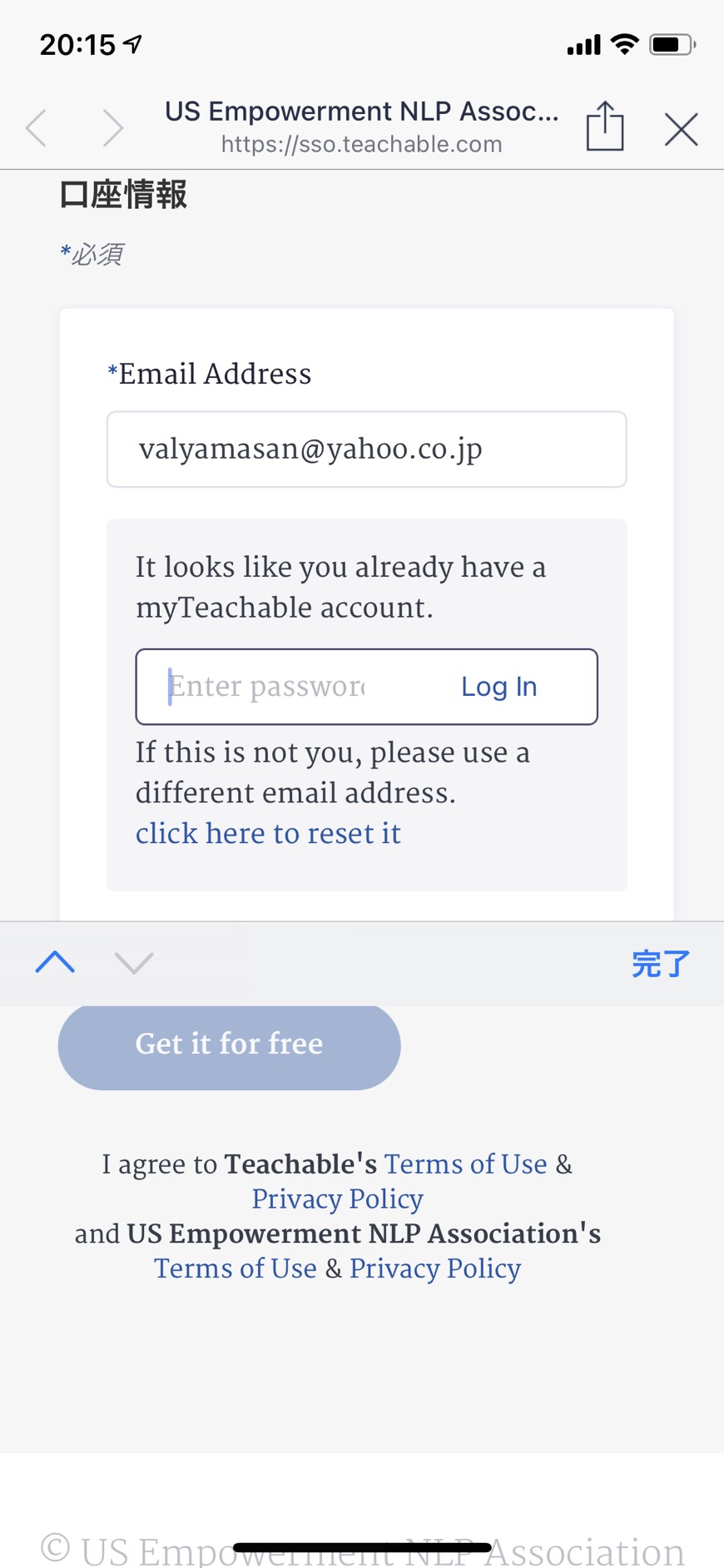Open US Empowerment NLP Association's Terms of Use
This screenshot has width=724, height=1568.
(x=236, y=1268)
